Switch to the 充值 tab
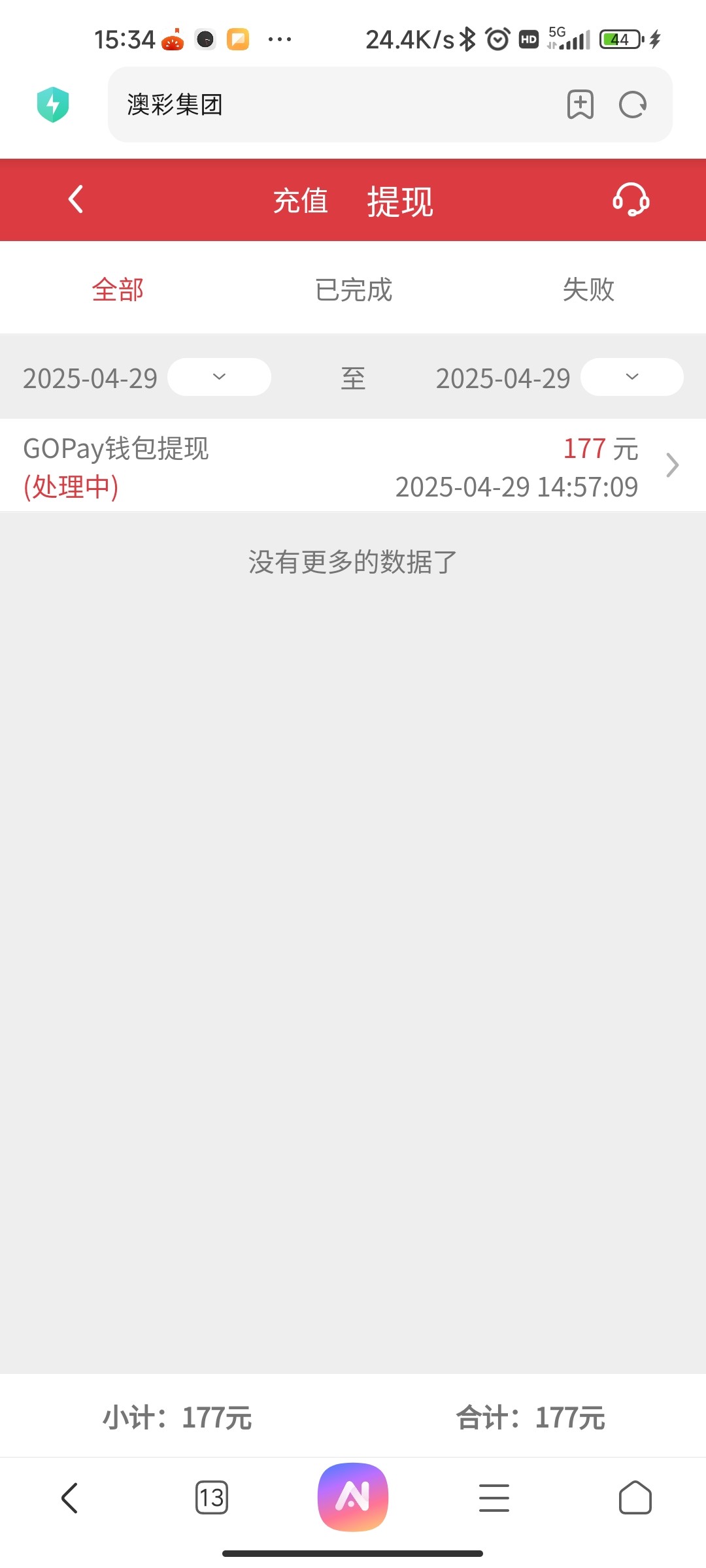 click(301, 201)
